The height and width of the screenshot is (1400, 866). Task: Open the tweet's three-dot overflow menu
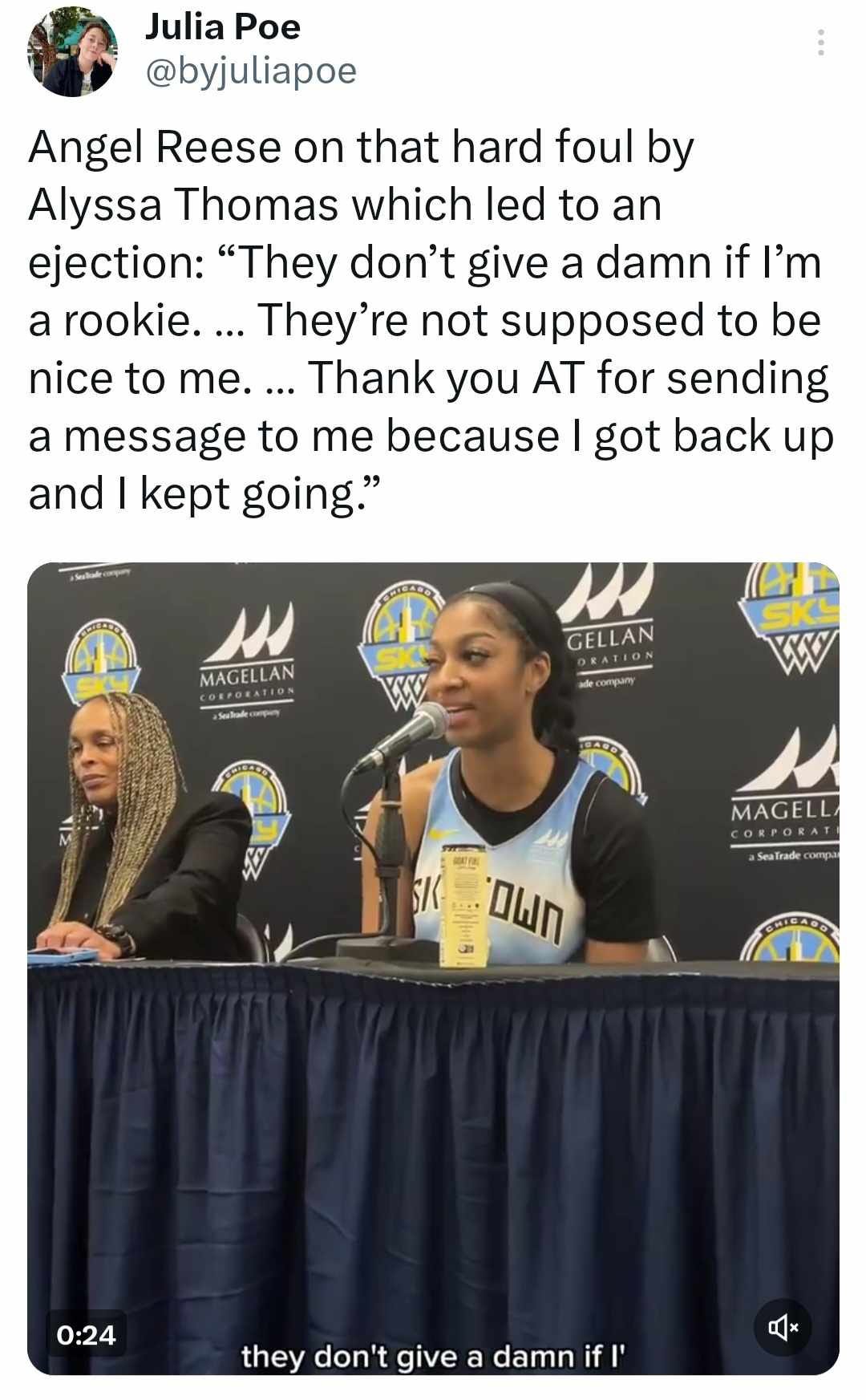[x=820, y=43]
